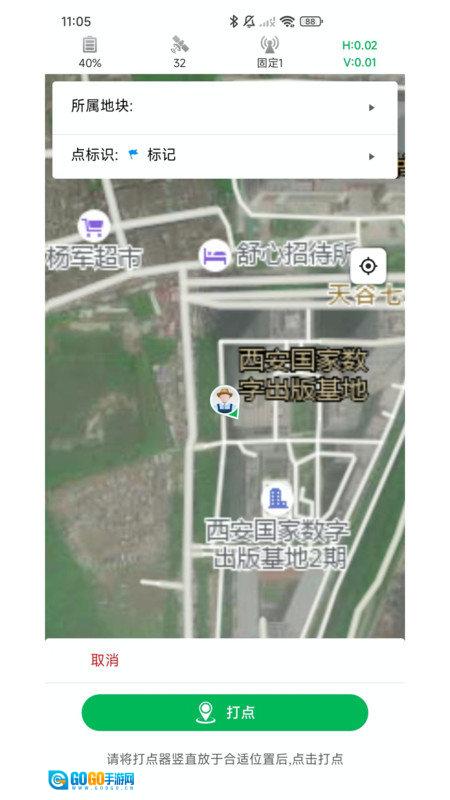Tap the green 打点 button
The image size is (450, 800).
click(x=224, y=712)
